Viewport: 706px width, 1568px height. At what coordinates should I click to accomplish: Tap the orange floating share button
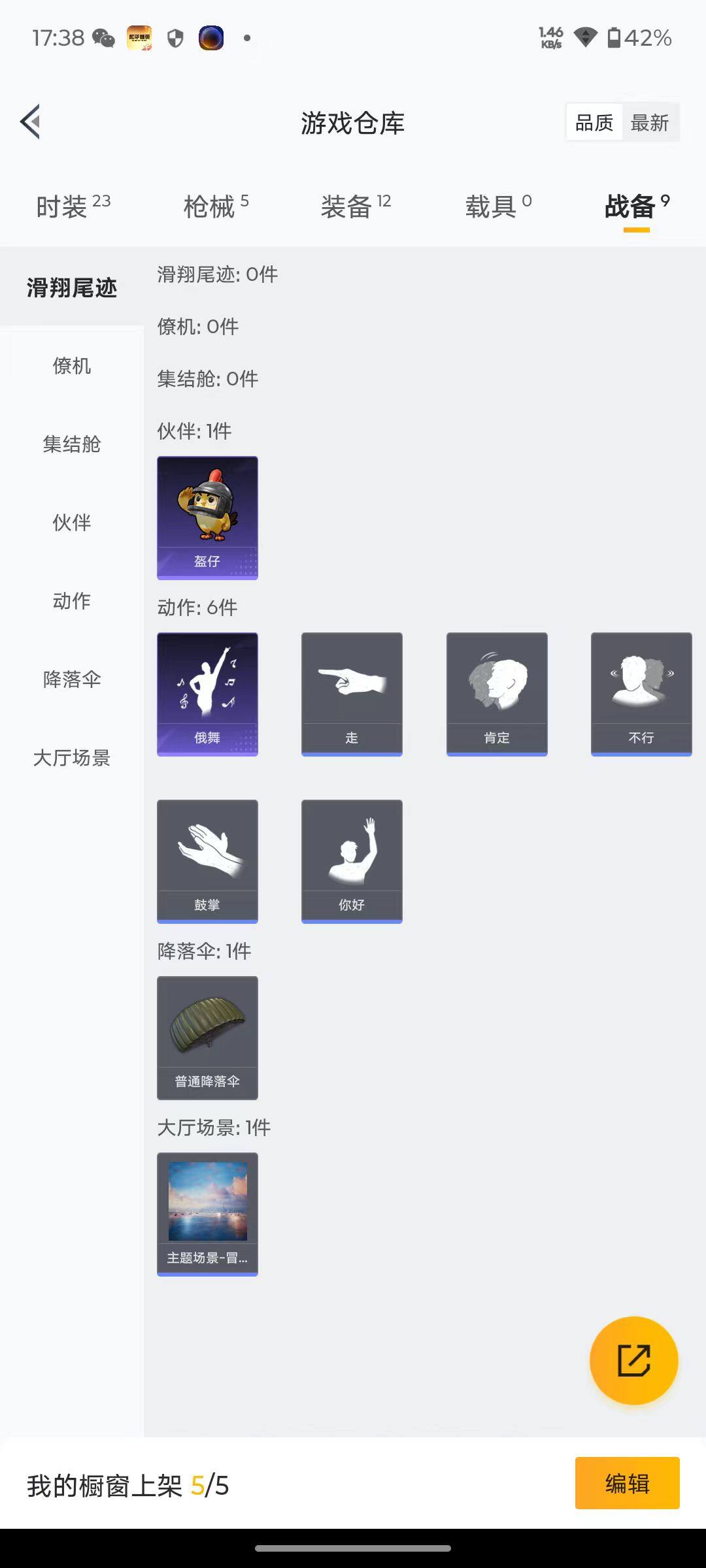point(633,1360)
